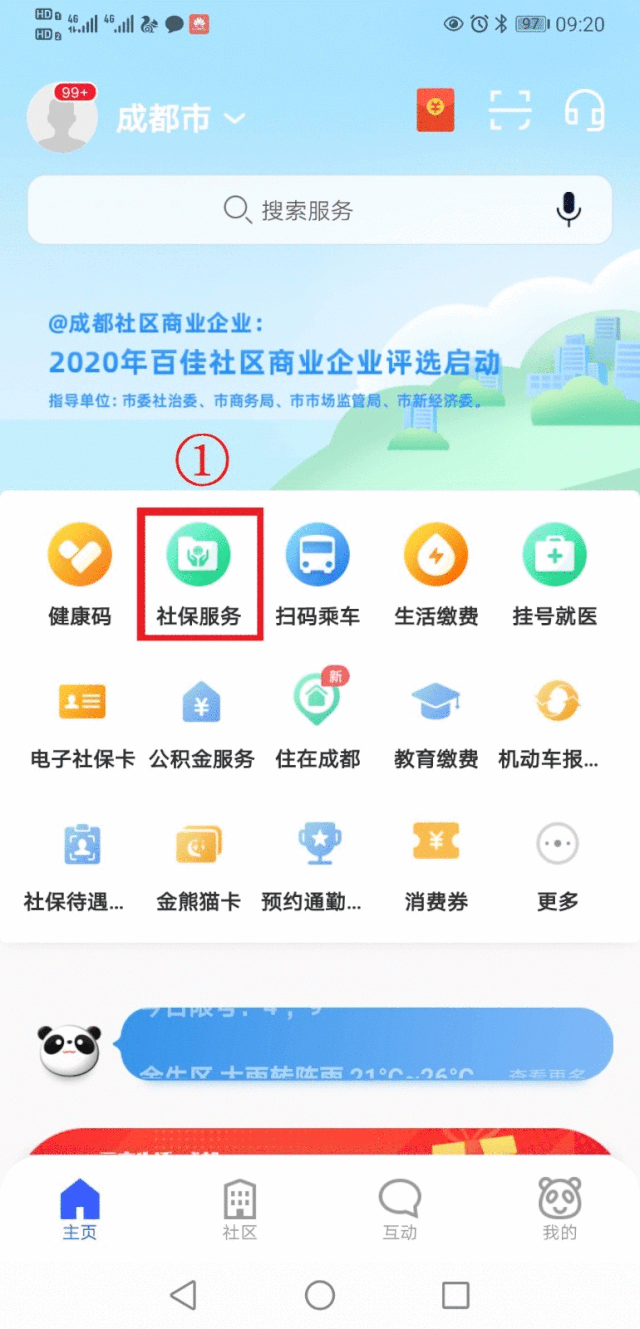The width and height of the screenshot is (640, 1329).
Task: Open 电子社保卡
Action: 82,720
